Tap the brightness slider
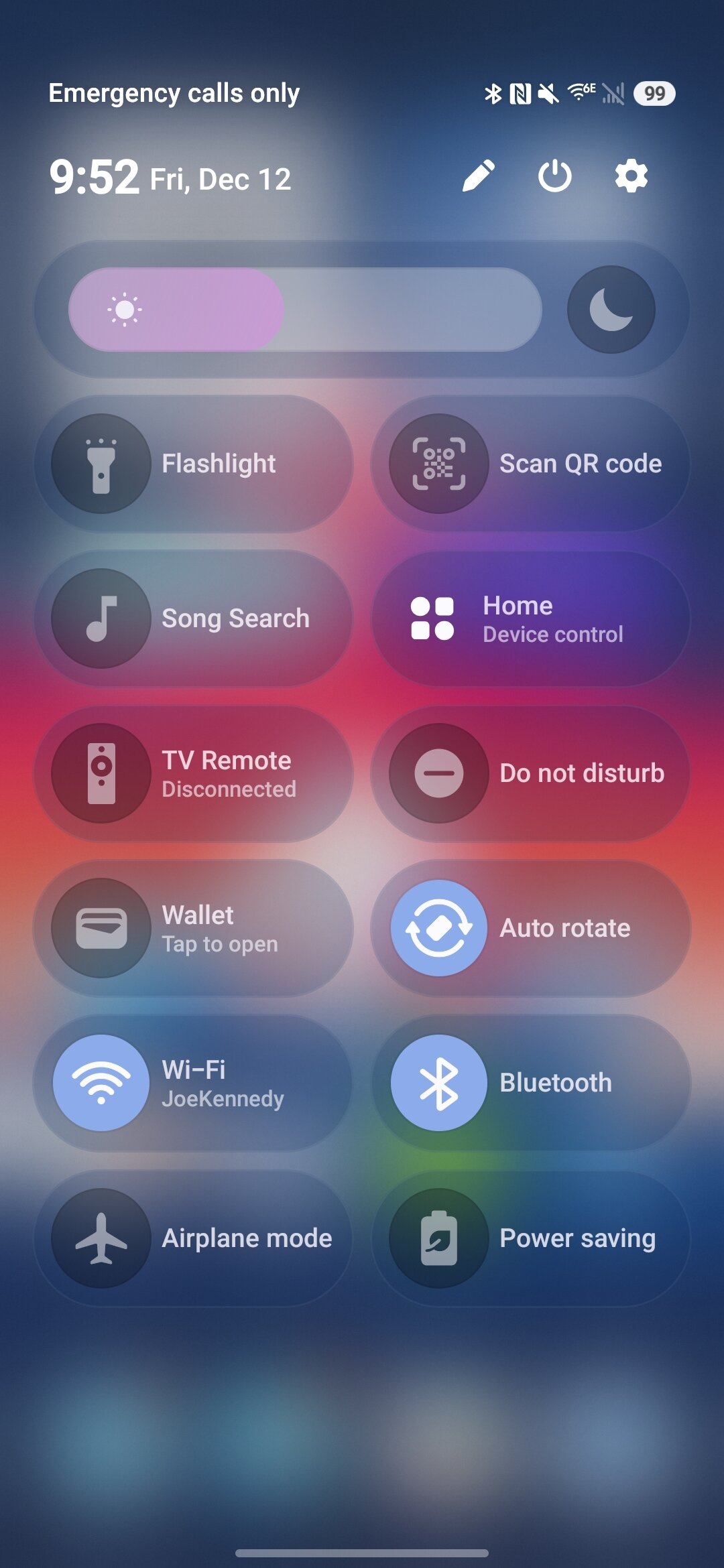Viewport: 724px width, 1568px height. 305,310
